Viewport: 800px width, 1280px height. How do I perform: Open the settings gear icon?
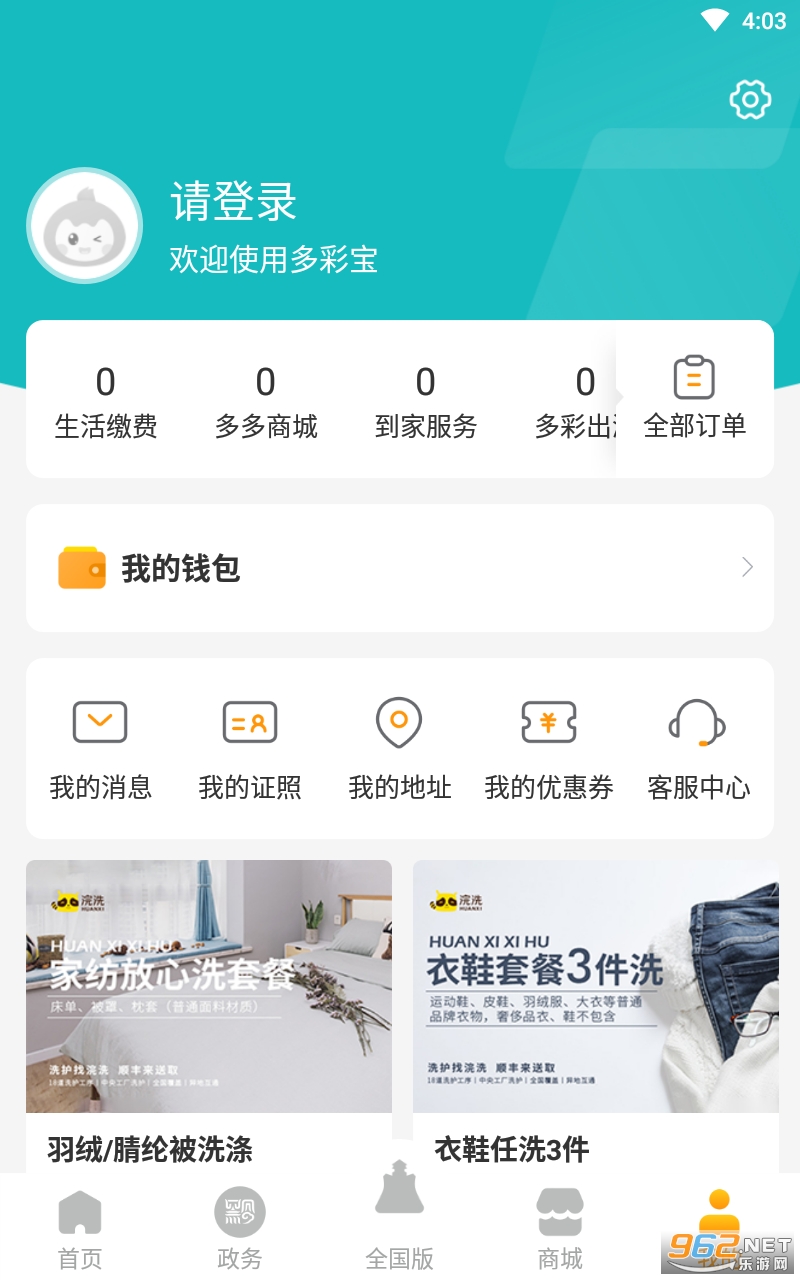click(750, 99)
